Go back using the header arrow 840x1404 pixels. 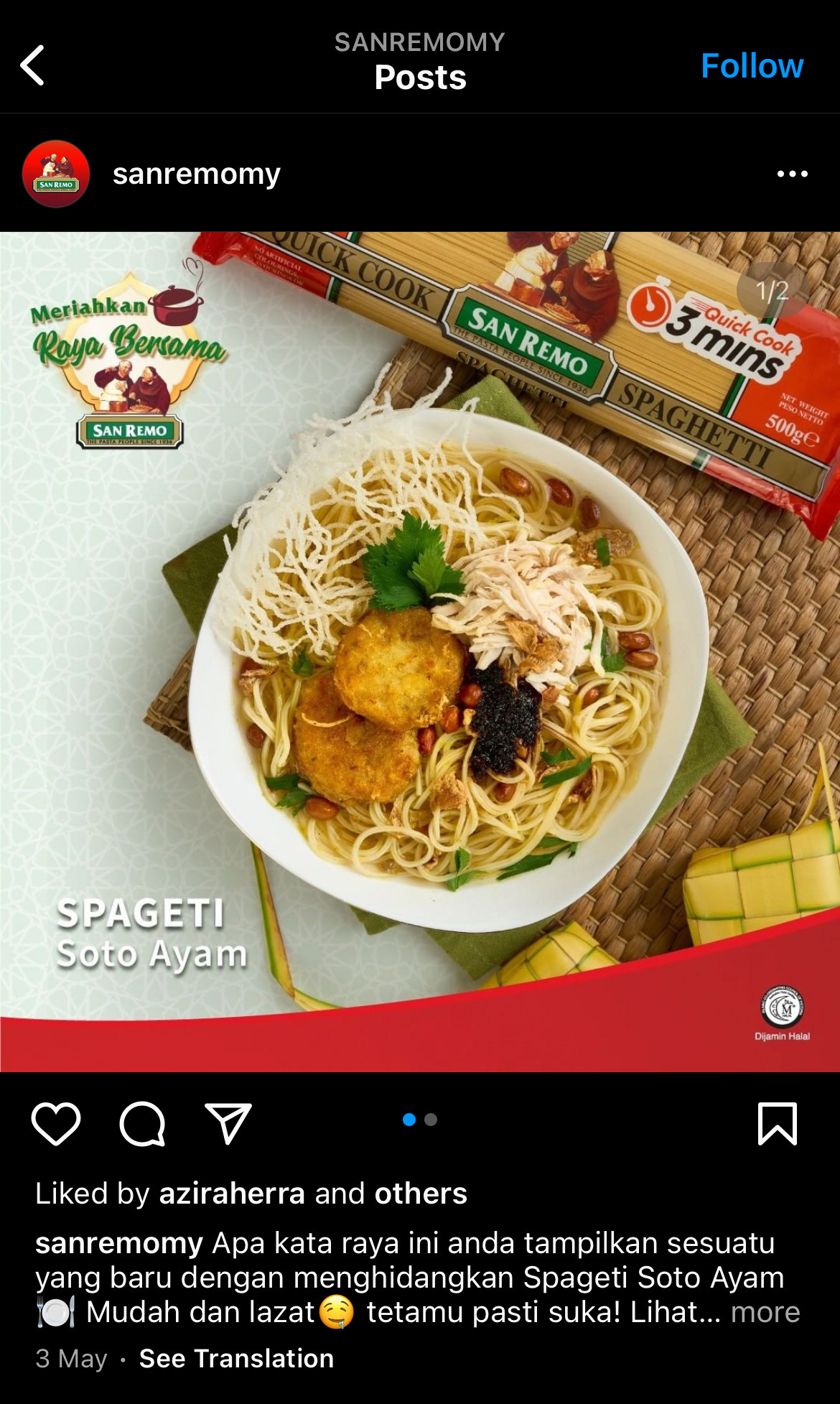(33, 65)
